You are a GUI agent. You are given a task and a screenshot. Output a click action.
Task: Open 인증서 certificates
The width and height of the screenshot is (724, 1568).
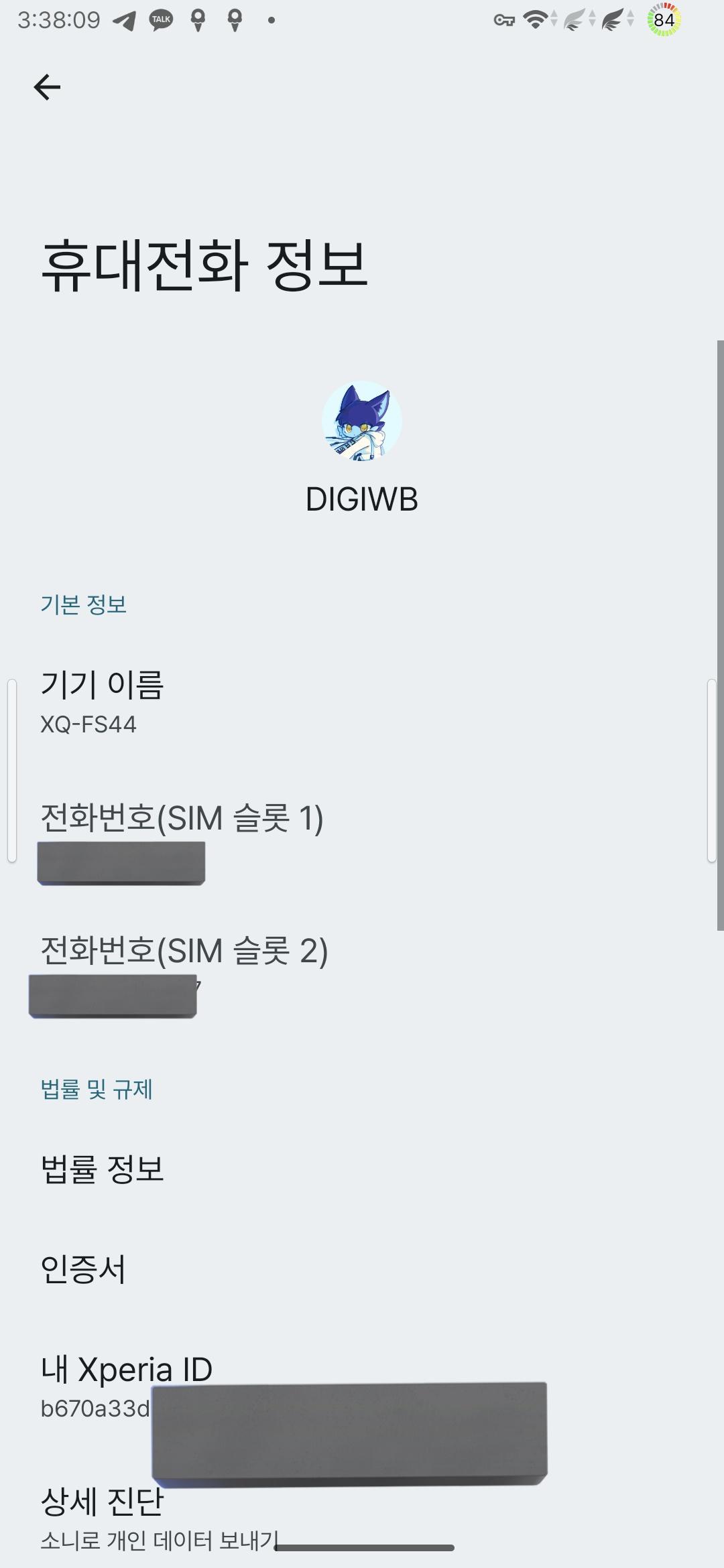[x=83, y=1268]
